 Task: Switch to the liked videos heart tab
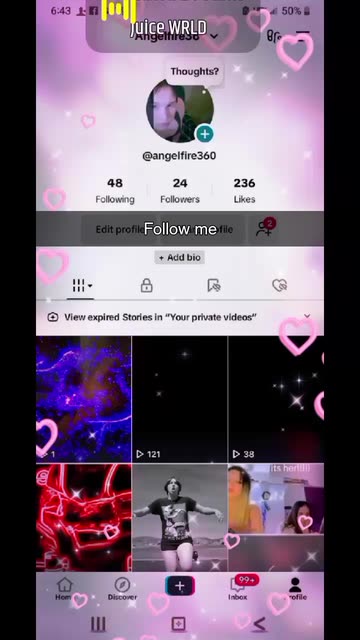coord(280,285)
